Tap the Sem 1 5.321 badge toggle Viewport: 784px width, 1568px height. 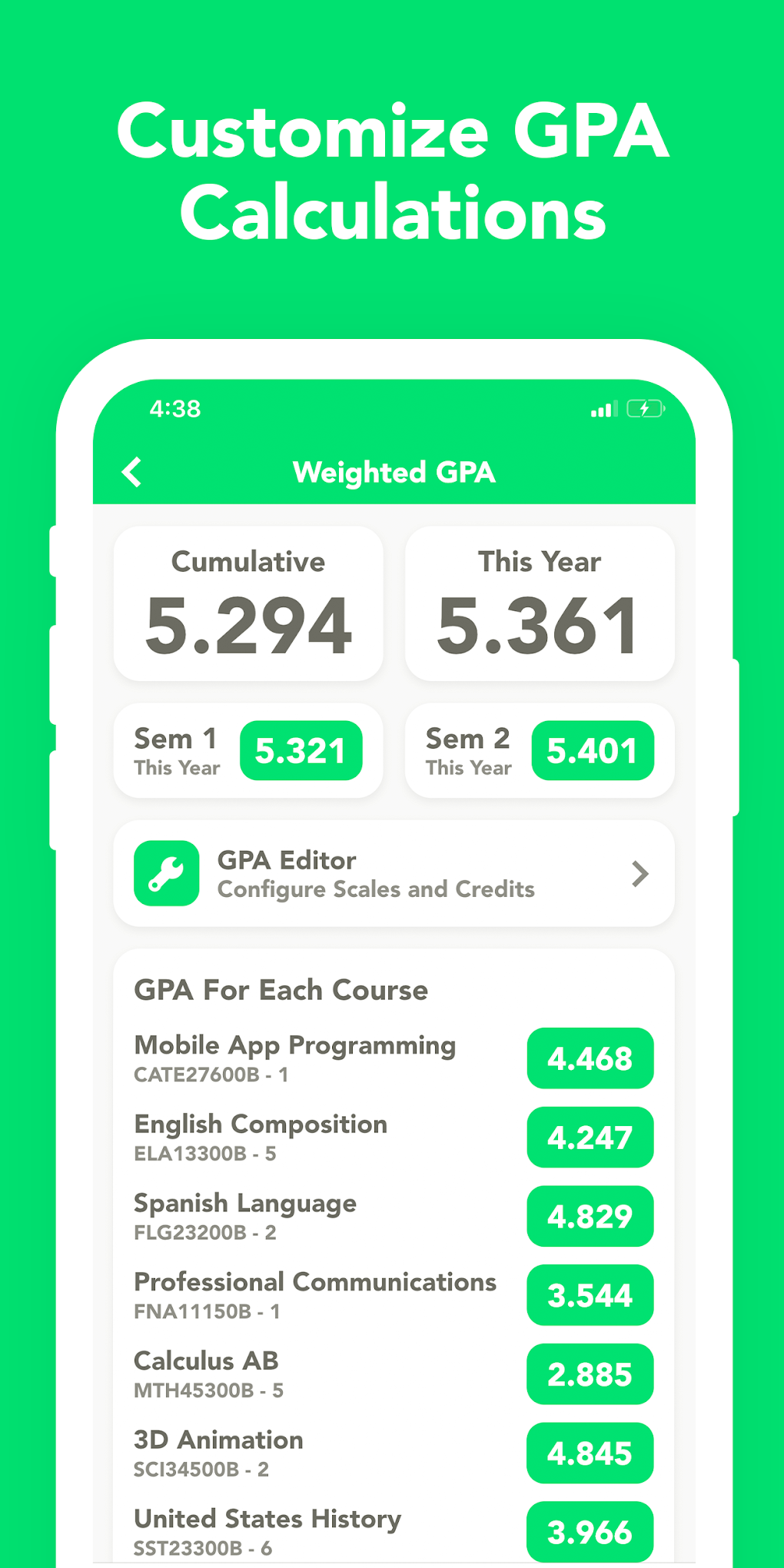[x=301, y=751]
